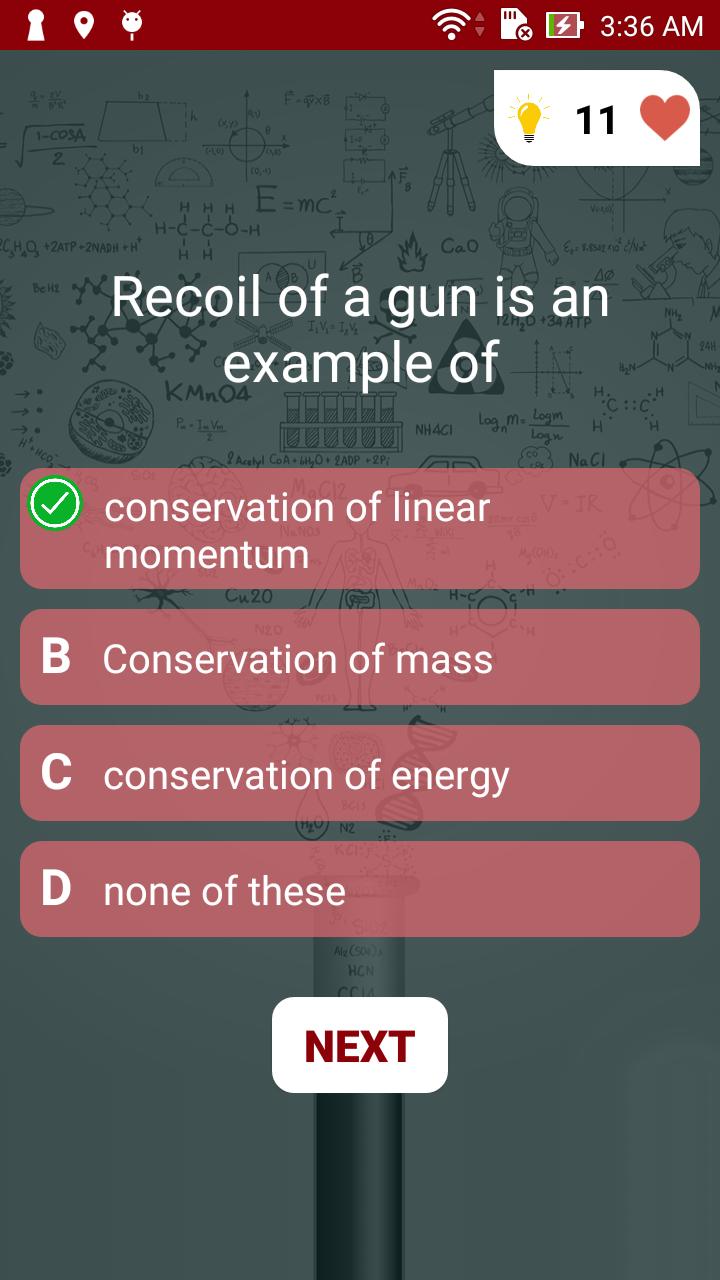Select answer 'conservation of linear momentum'

tap(360, 529)
